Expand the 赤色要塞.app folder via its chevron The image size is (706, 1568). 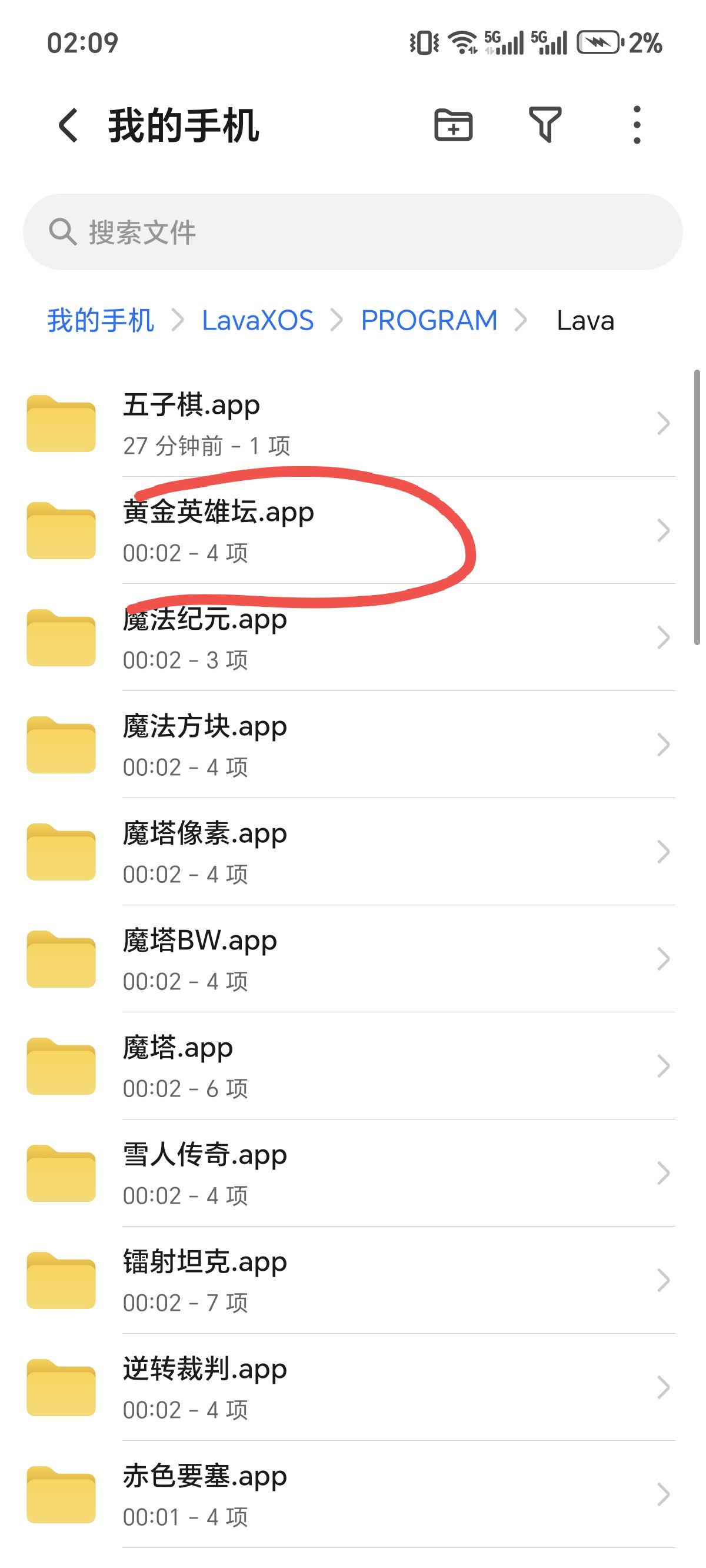click(x=665, y=1494)
